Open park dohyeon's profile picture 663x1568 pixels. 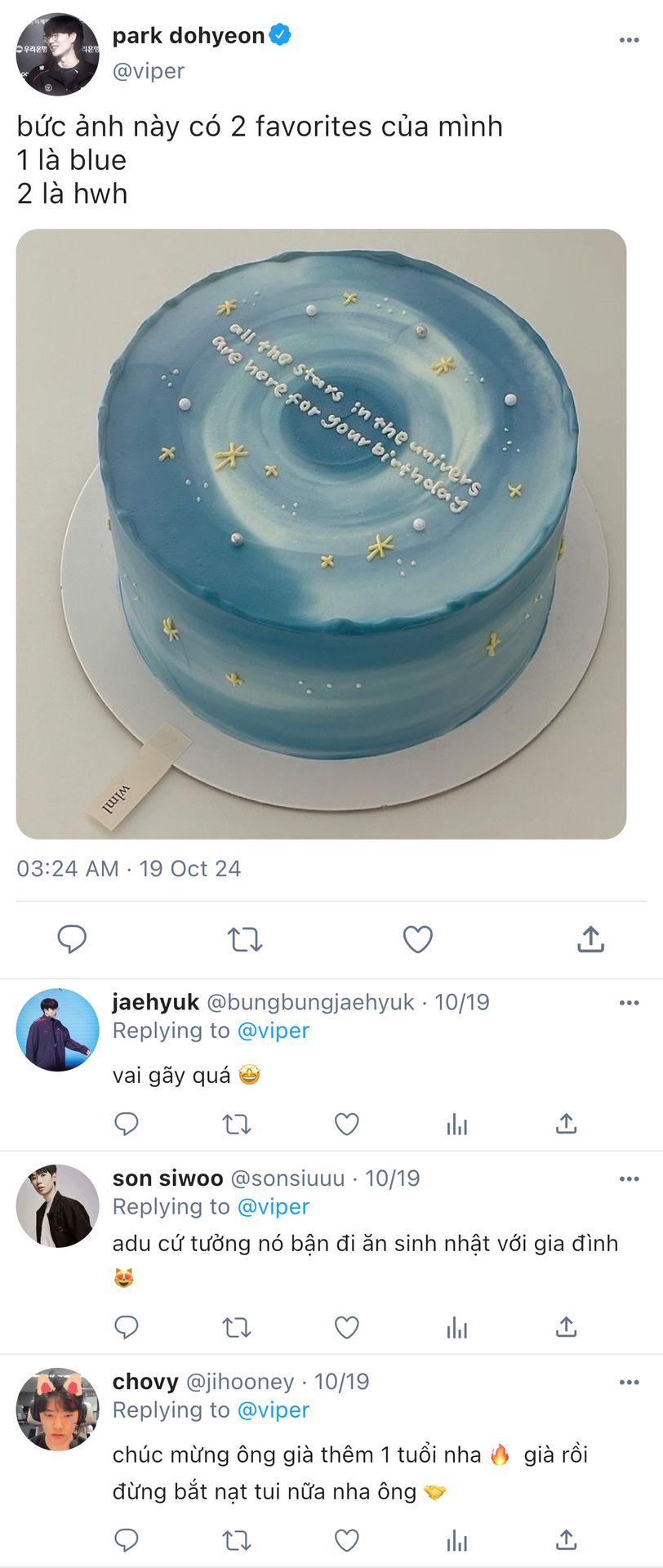[x=57, y=54]
